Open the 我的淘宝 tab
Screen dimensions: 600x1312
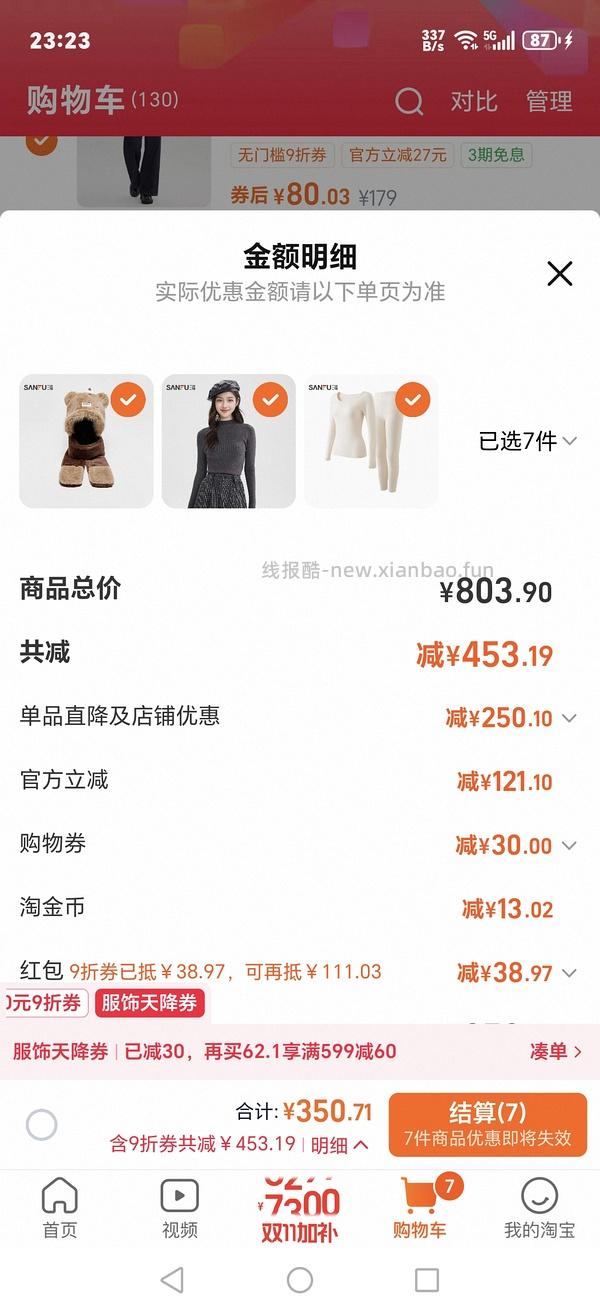click(539, 1208)
